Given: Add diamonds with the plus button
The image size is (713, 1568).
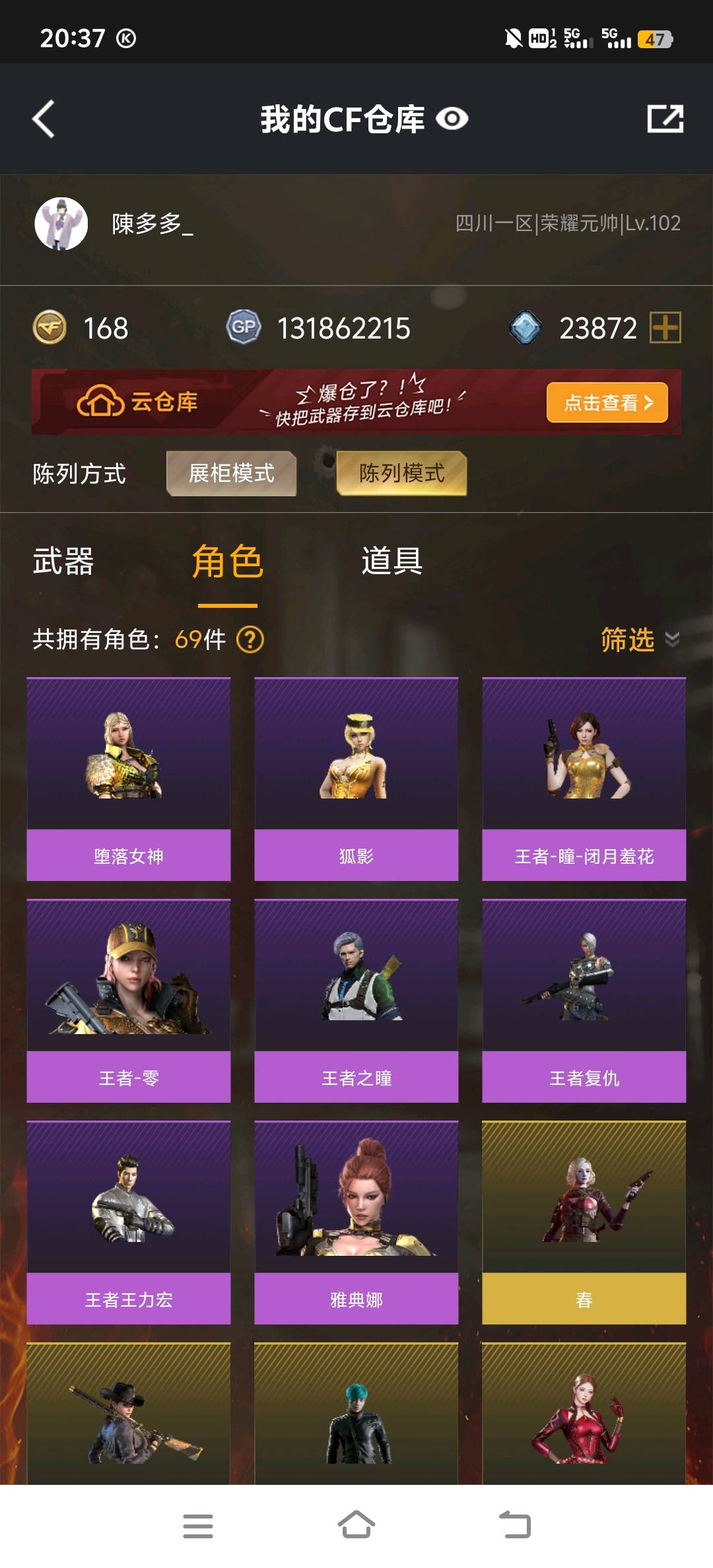Looking at the screenshot, I should pos(665,328).
